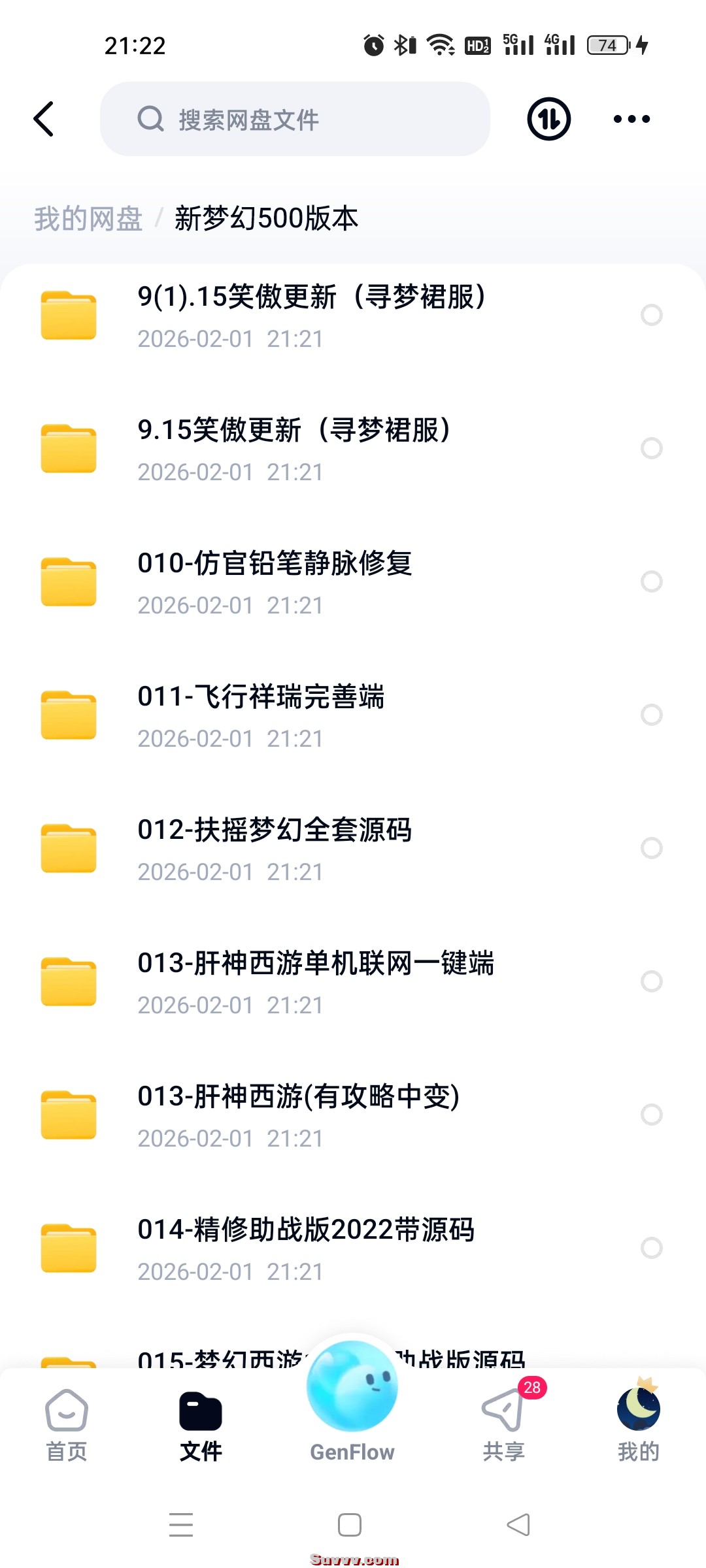The height and width of the screenshot is (1568, 706).
Task: Check the battery indicator at 74 percent
Action: coord(607,44)
